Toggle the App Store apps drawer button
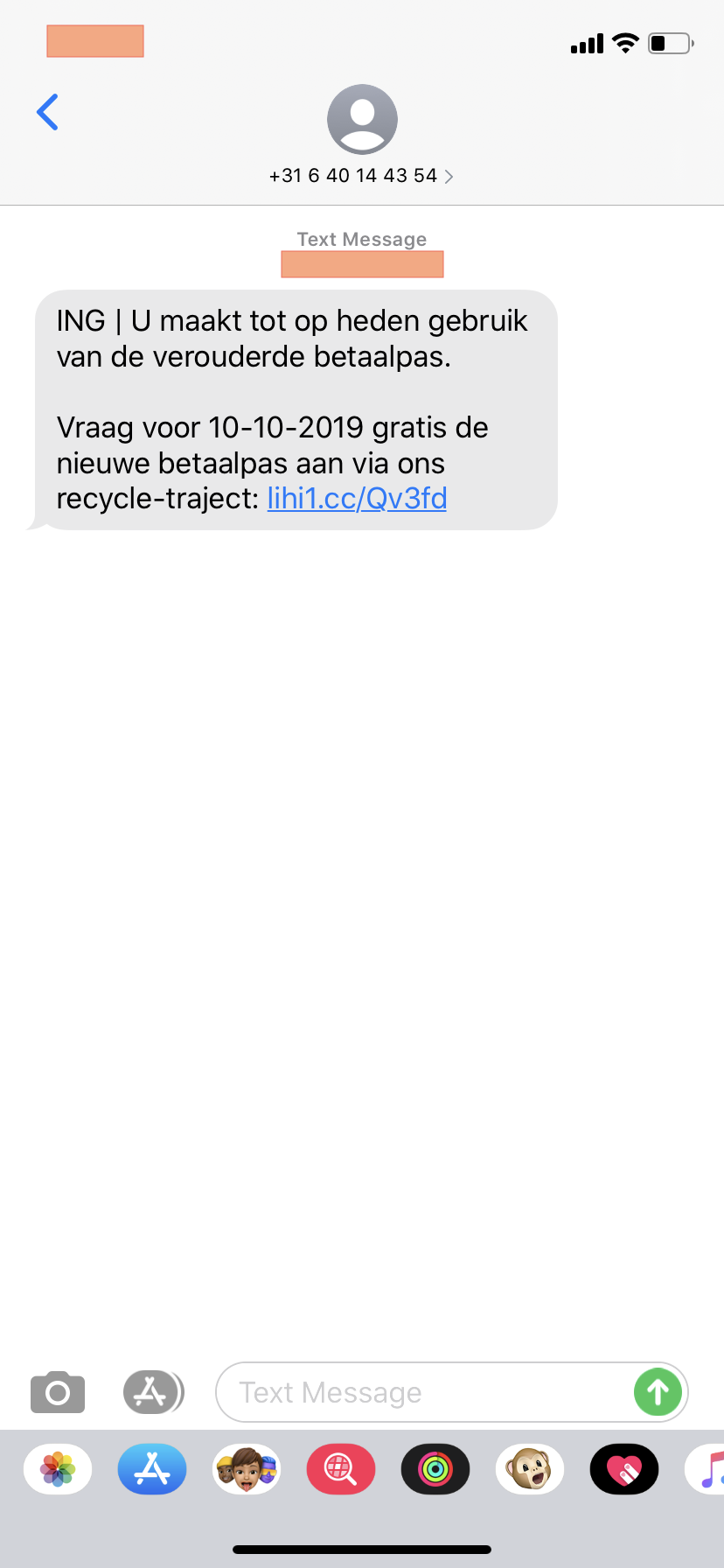724x1568 pixels. click(152, 1392)
